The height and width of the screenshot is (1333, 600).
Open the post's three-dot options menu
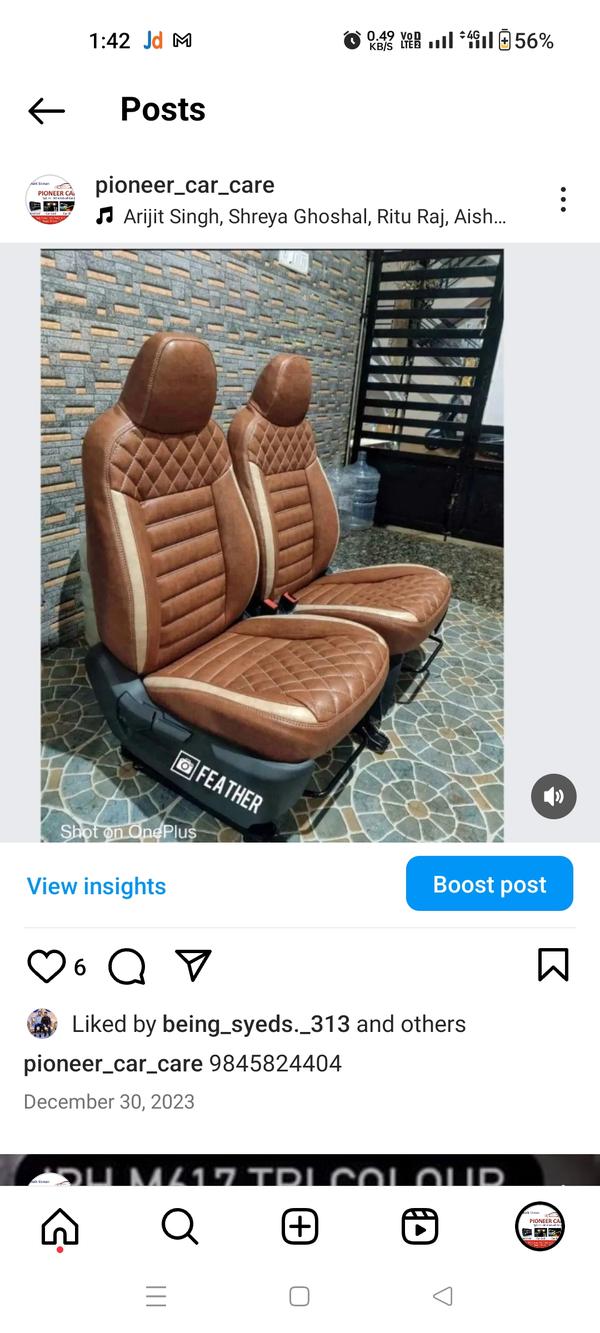click(563, 200)
